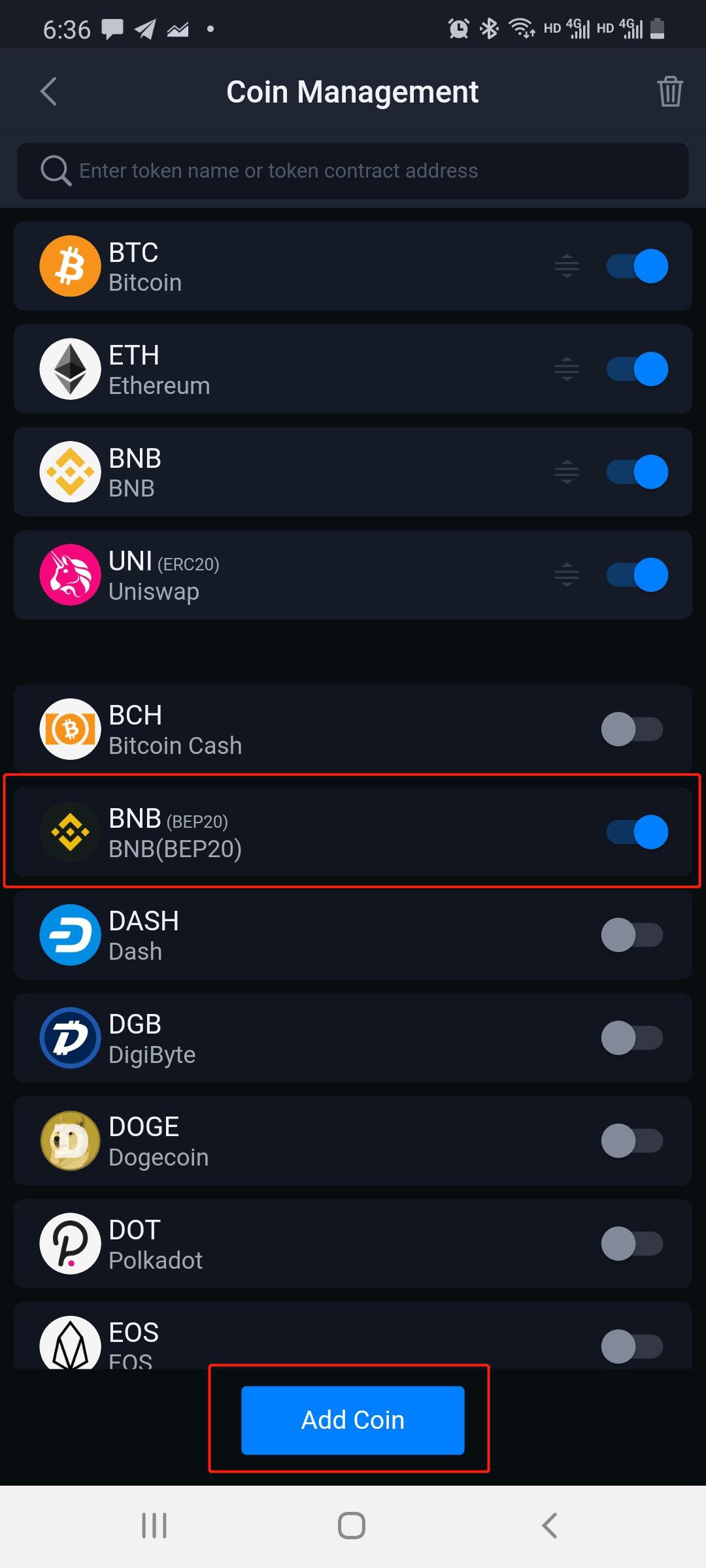This screenshot has height=1568, width=706.
Task: Enable the DOGE Dogecoin switch
Action: 631,1141
